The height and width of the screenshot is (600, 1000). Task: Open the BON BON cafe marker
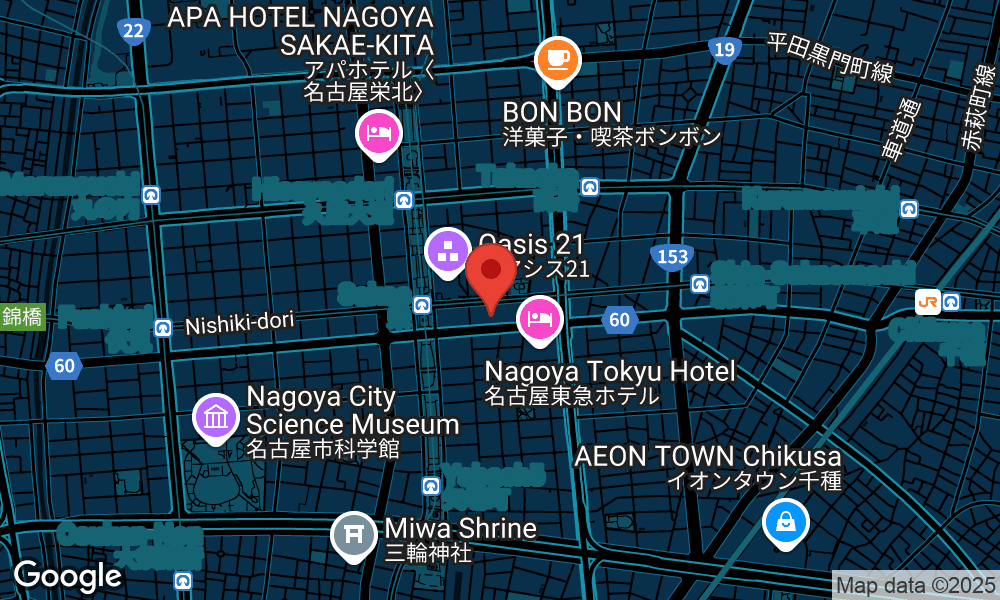pos(555,59)
